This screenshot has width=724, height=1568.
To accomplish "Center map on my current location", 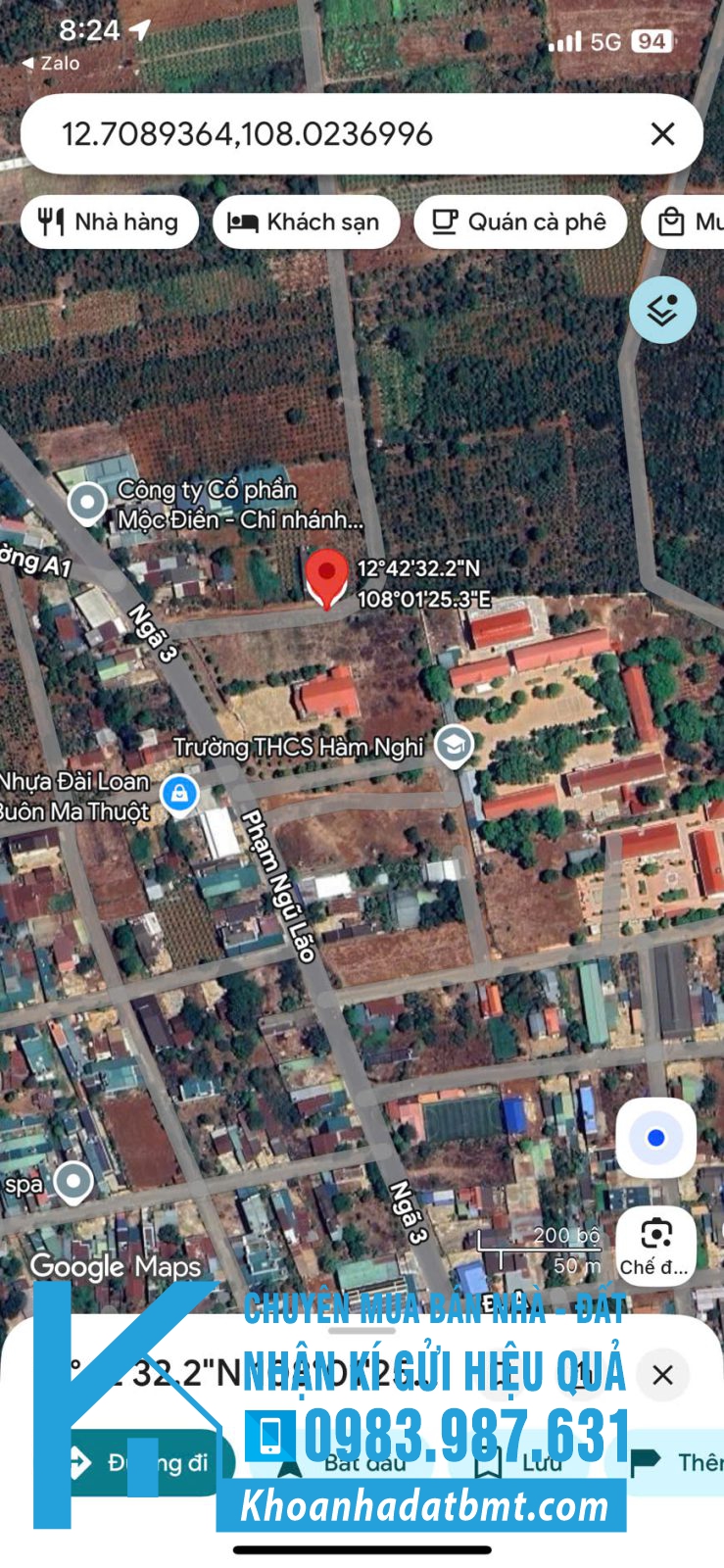I will [655, 1138].
